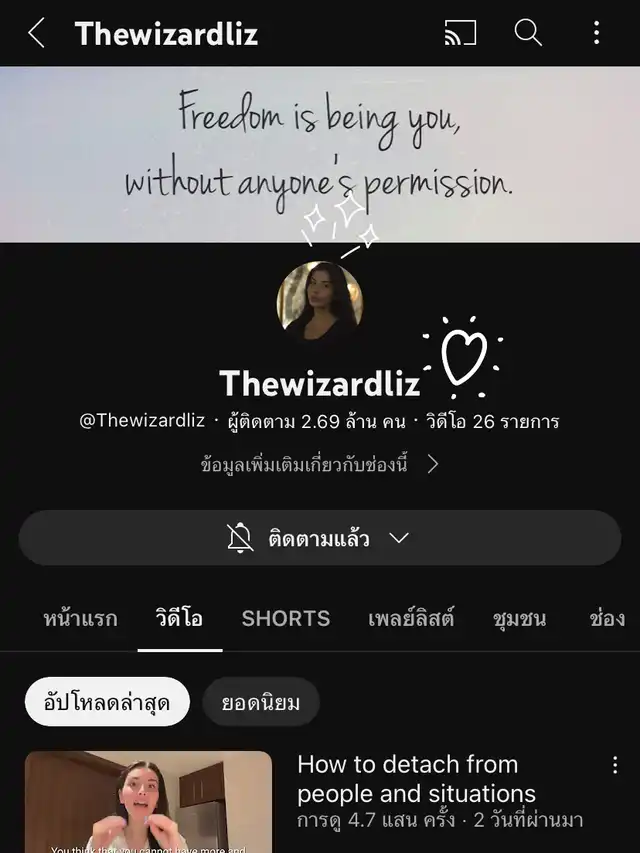Switch to the หน้าแรก tab
This screenshot has width=640, height=853.
[x=80, y=618]
